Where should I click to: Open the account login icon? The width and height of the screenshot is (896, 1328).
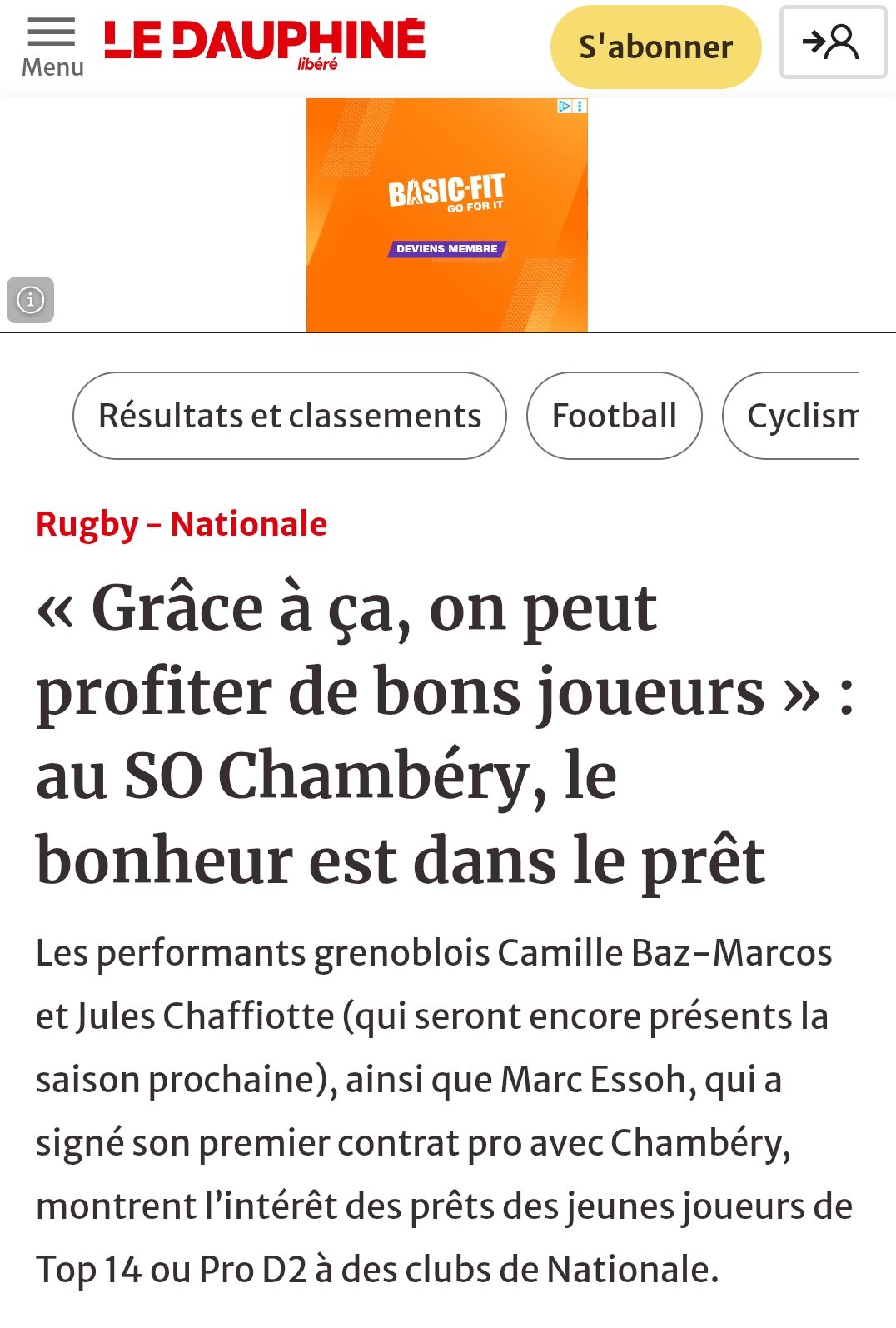click(x=832, y=42)
